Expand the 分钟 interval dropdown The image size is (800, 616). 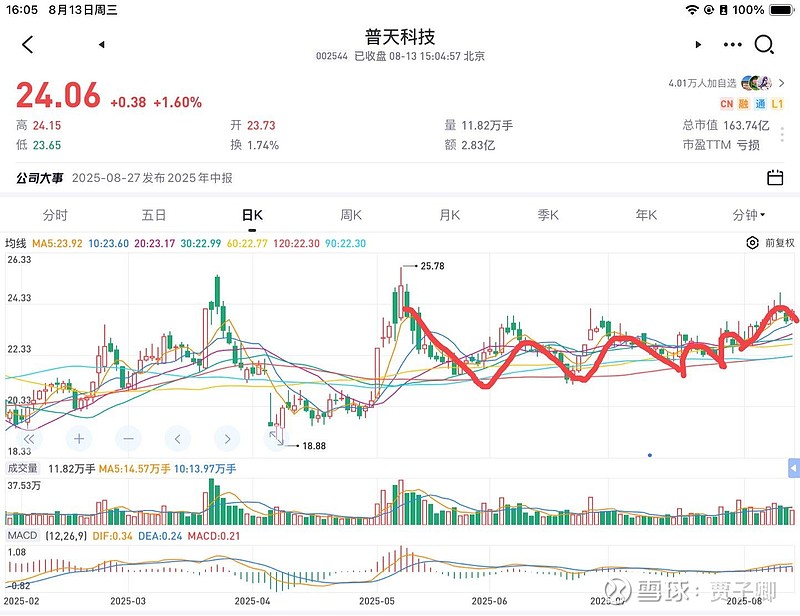pyautogui.click(x=748, y=215)
